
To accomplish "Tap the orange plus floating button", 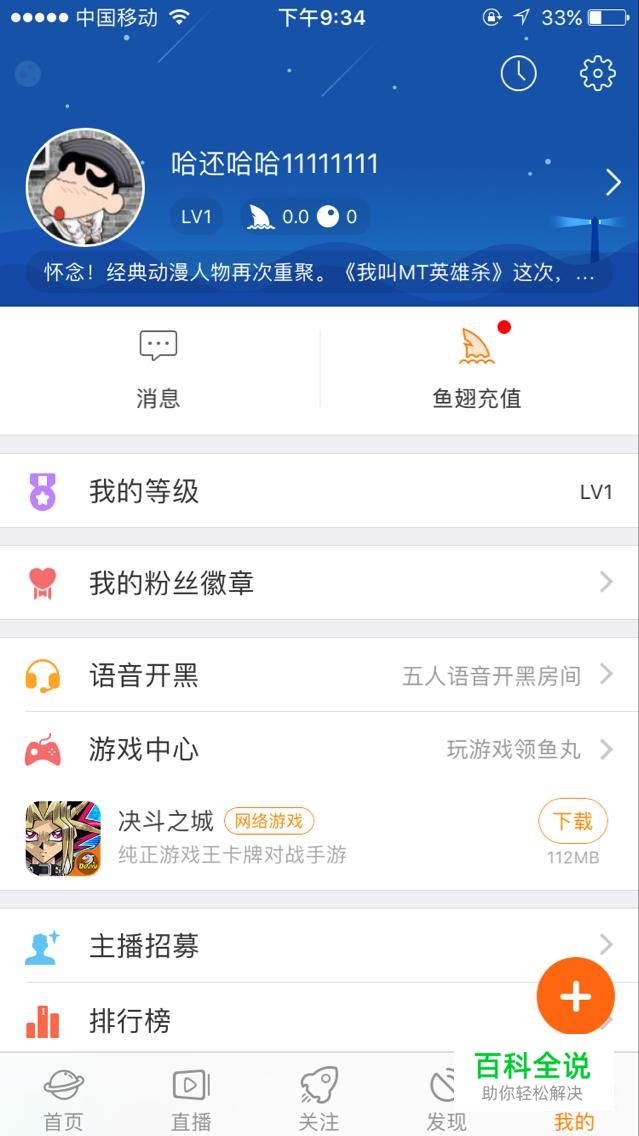I will [576, 997].
